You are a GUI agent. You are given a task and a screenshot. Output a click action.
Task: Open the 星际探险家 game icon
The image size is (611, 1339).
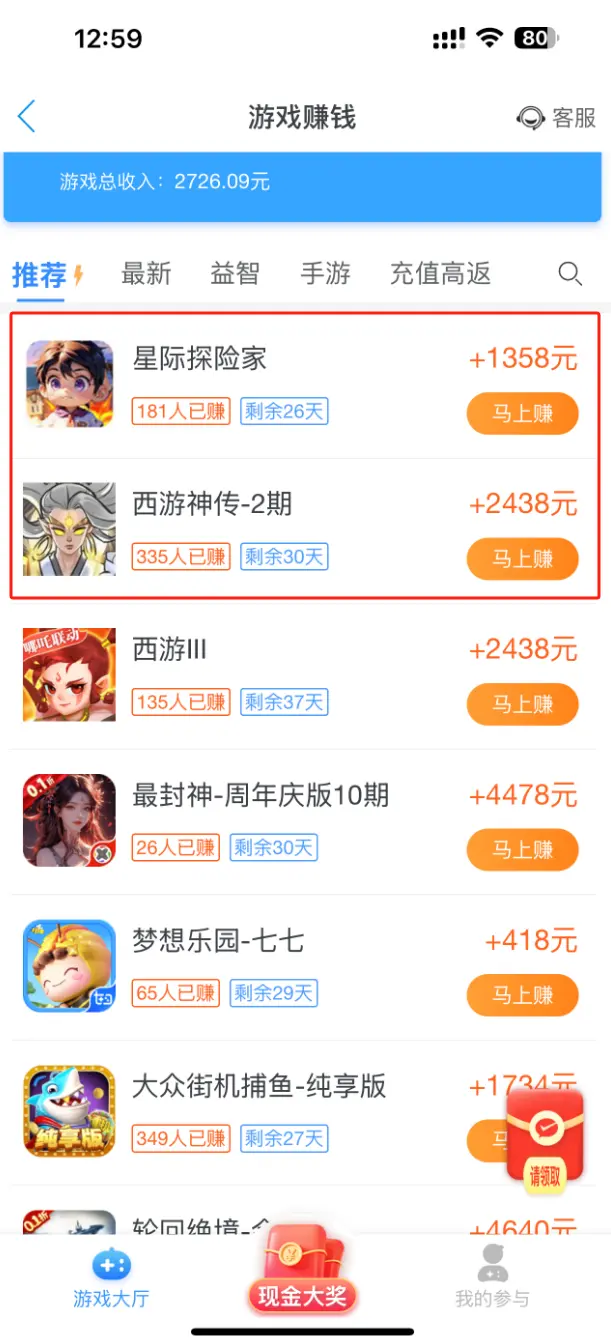[69, 385]
